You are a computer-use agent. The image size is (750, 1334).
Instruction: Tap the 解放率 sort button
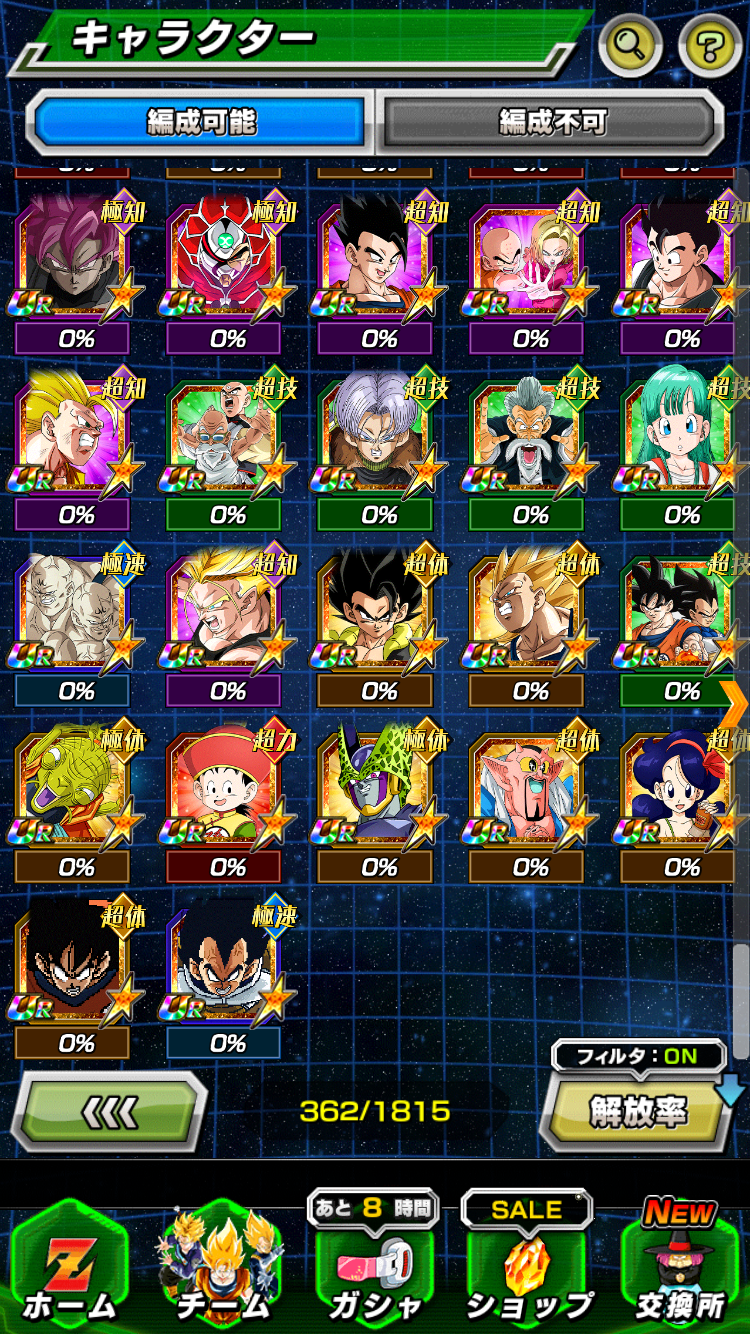pos(636,1113)
